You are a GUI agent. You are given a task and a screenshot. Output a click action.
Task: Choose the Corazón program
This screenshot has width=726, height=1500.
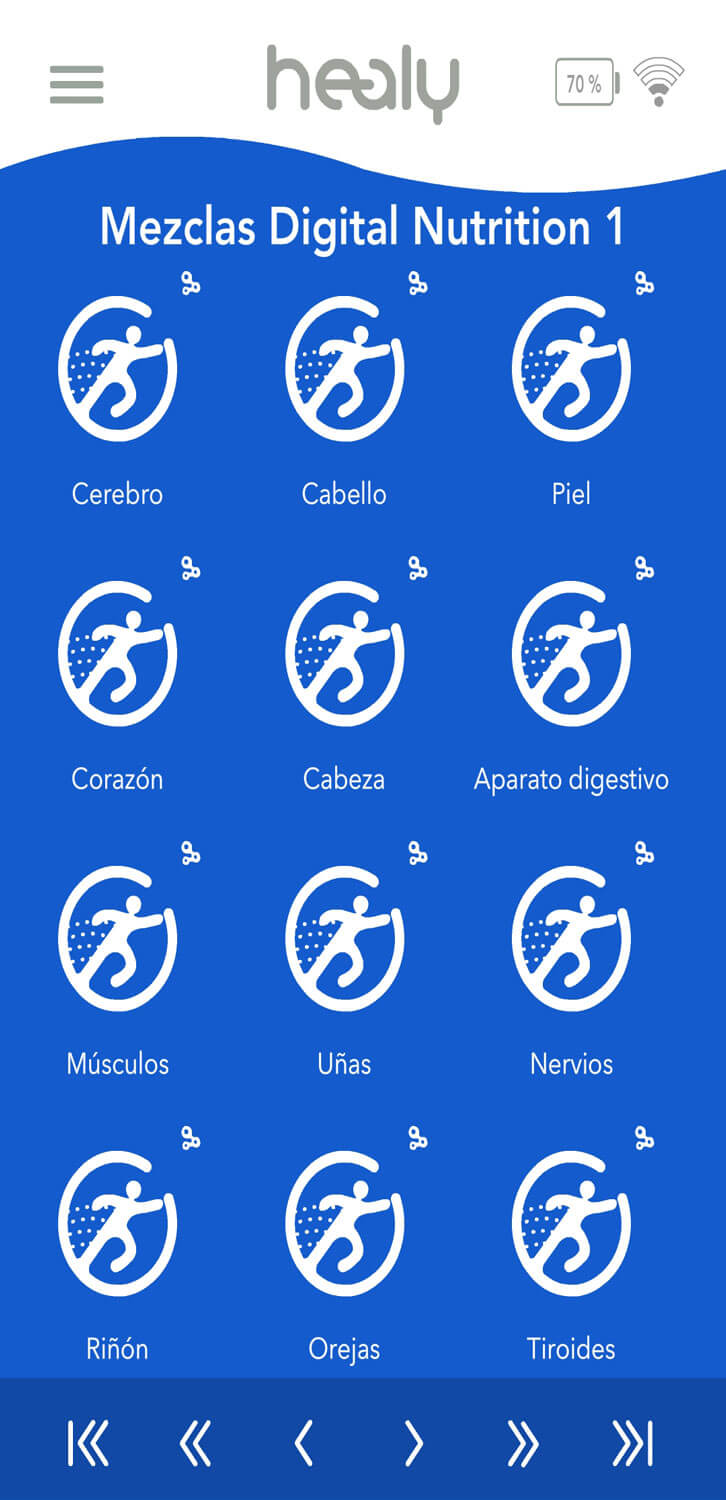[x=118, y=655]
